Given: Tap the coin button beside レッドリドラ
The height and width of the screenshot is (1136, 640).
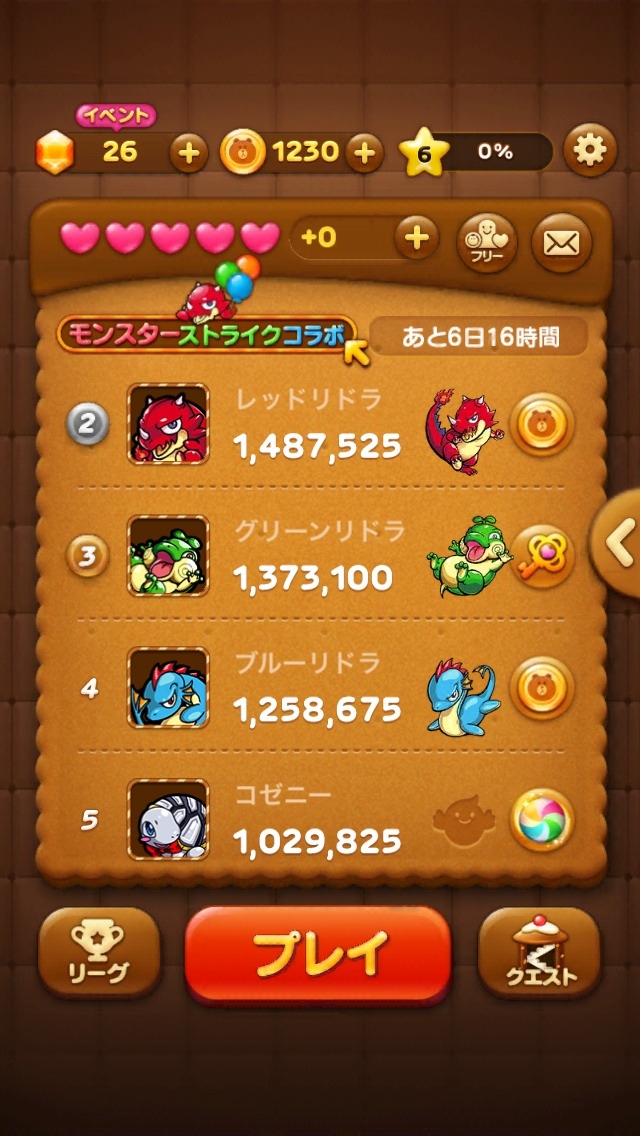Looking at the screenshot, I should [x=541, y=425].
